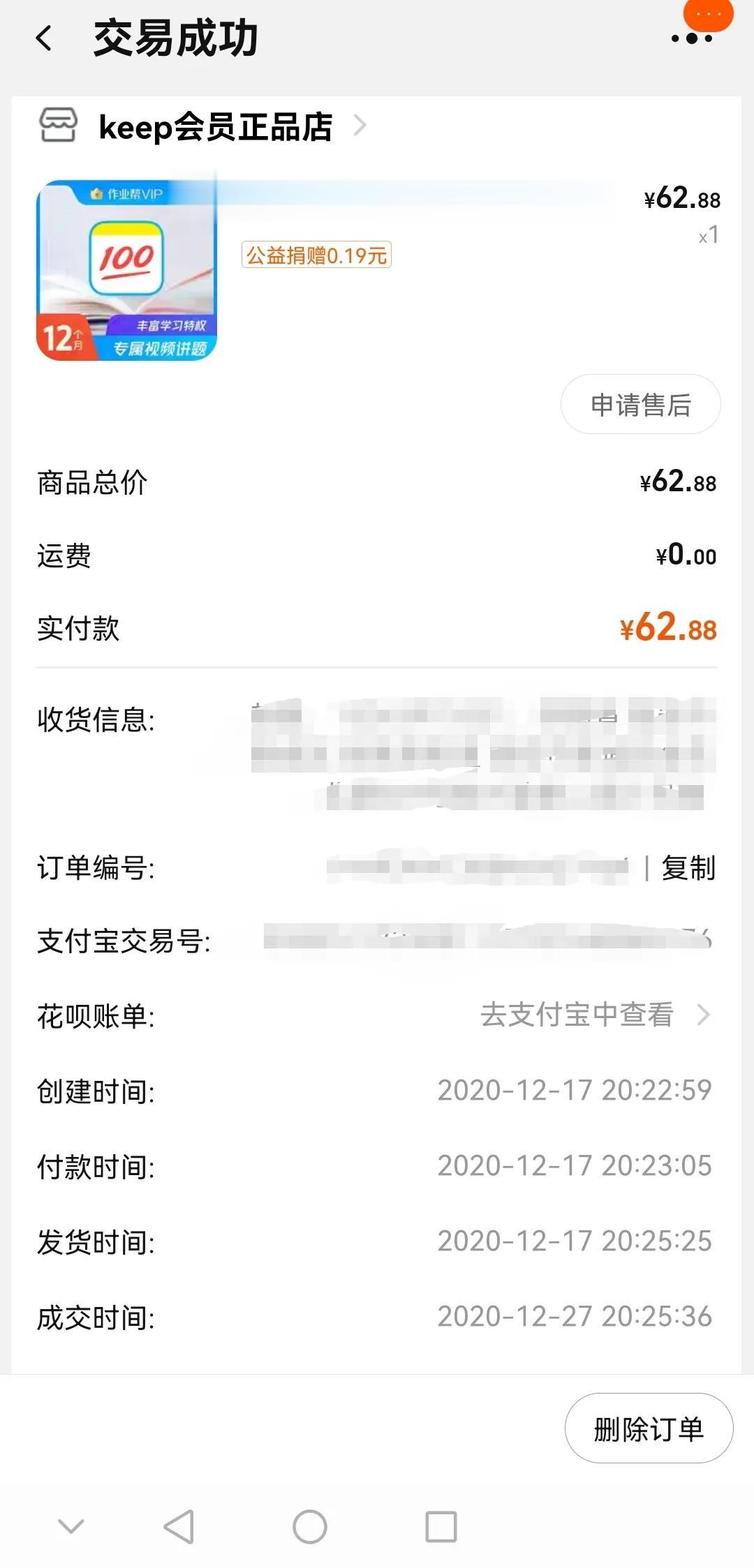Open the three-dot overflow menu
The width and height of the screenshot is (754, 1568).
click(x=691, y=38)
